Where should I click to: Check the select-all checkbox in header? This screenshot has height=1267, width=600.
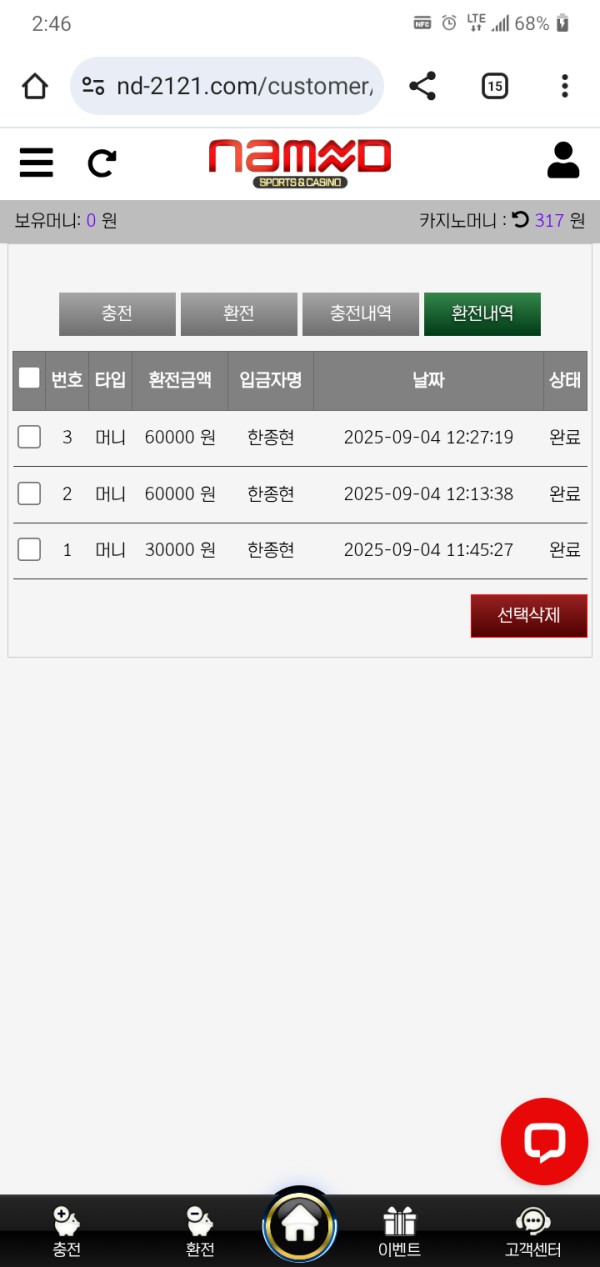[29, 378]
